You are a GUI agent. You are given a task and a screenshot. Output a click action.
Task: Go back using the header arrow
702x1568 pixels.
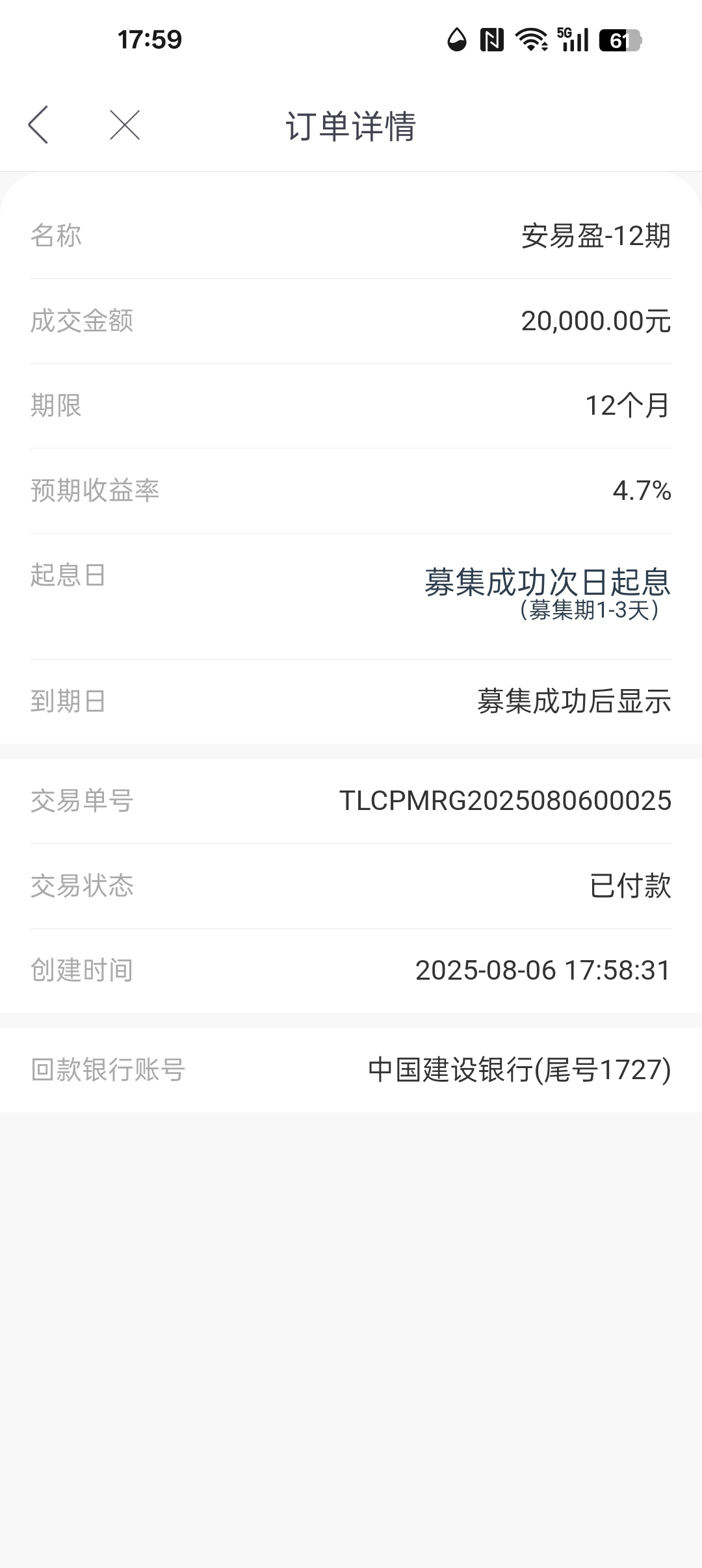[38, 125]
